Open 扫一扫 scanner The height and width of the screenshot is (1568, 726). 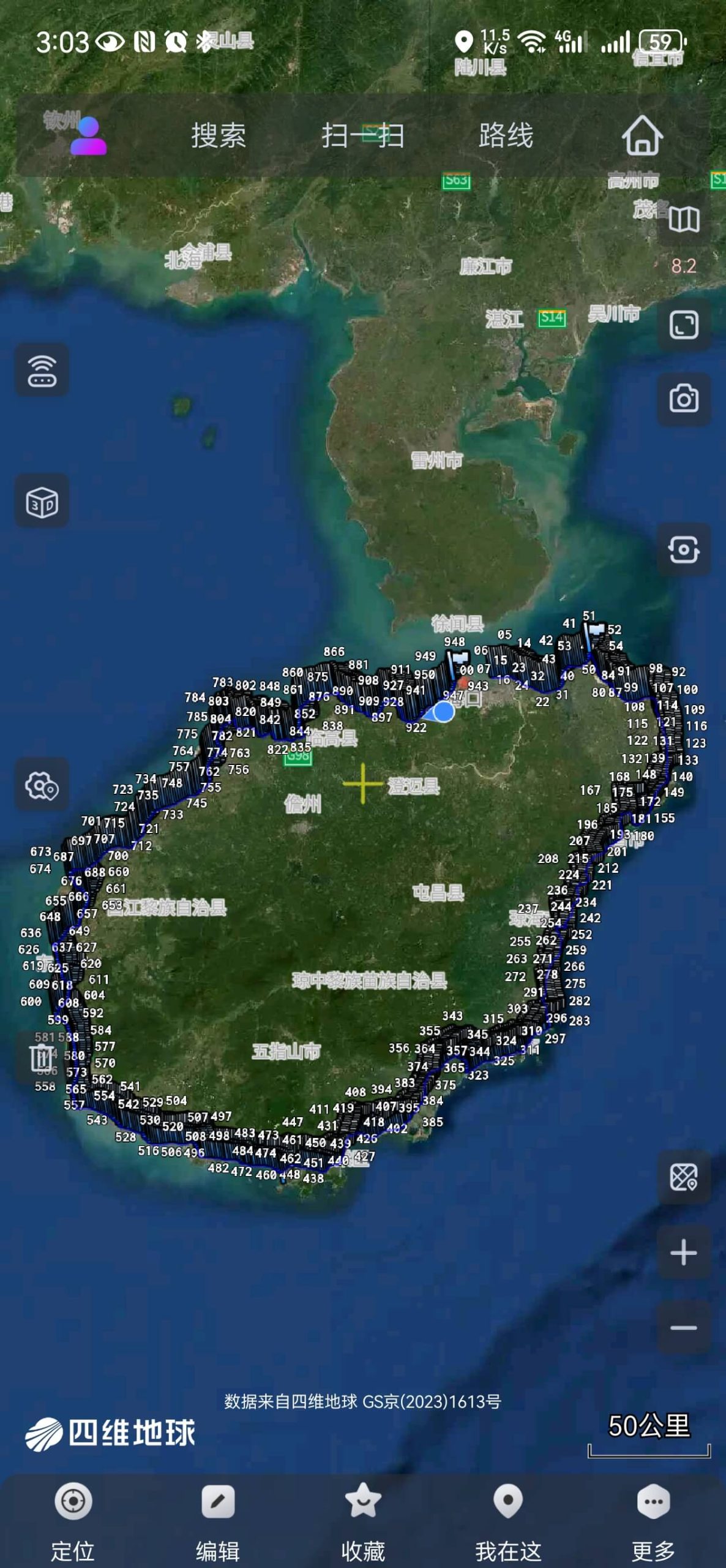pos(363,135)
